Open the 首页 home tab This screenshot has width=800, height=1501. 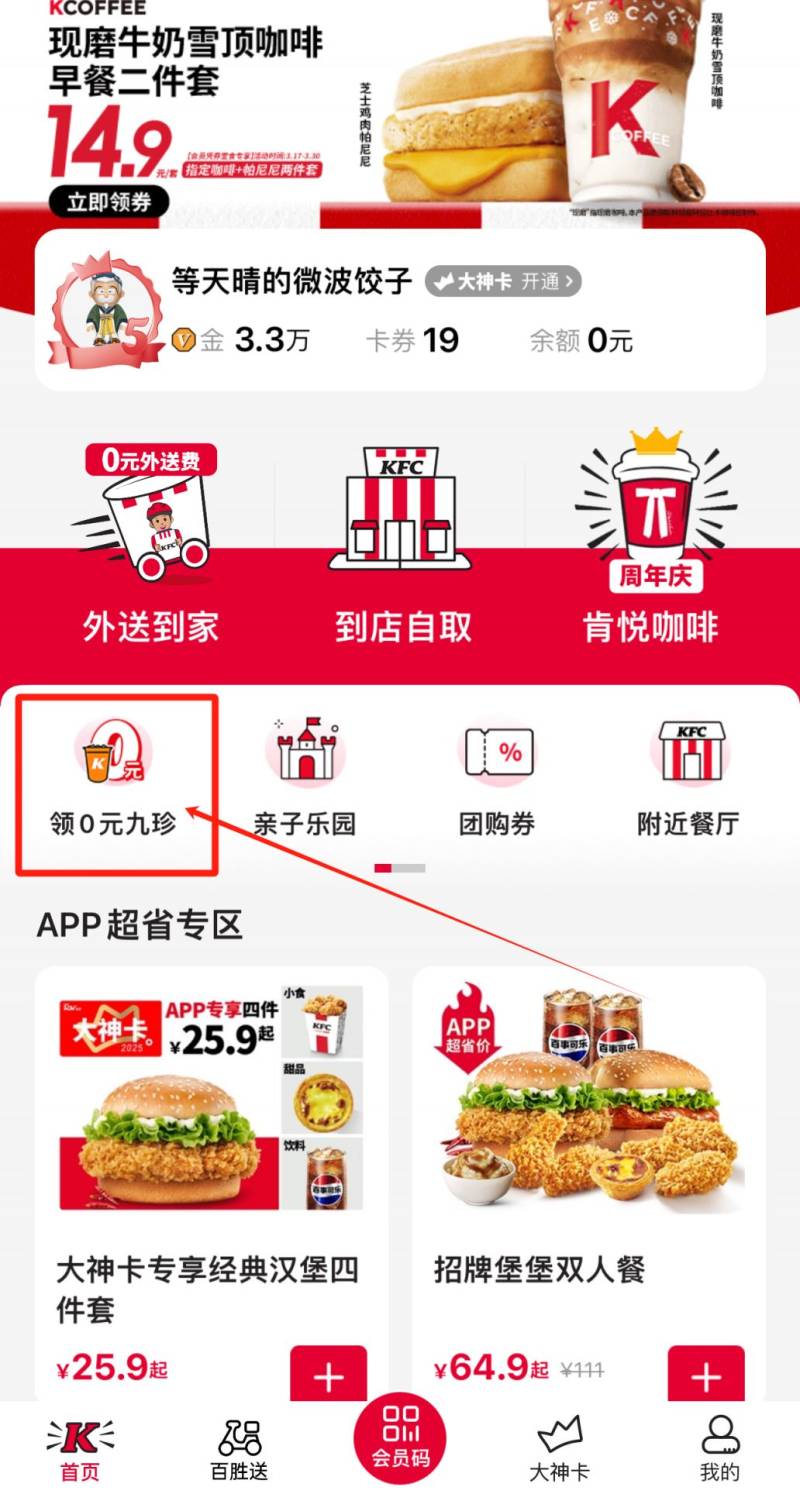tap(80, 1450)
